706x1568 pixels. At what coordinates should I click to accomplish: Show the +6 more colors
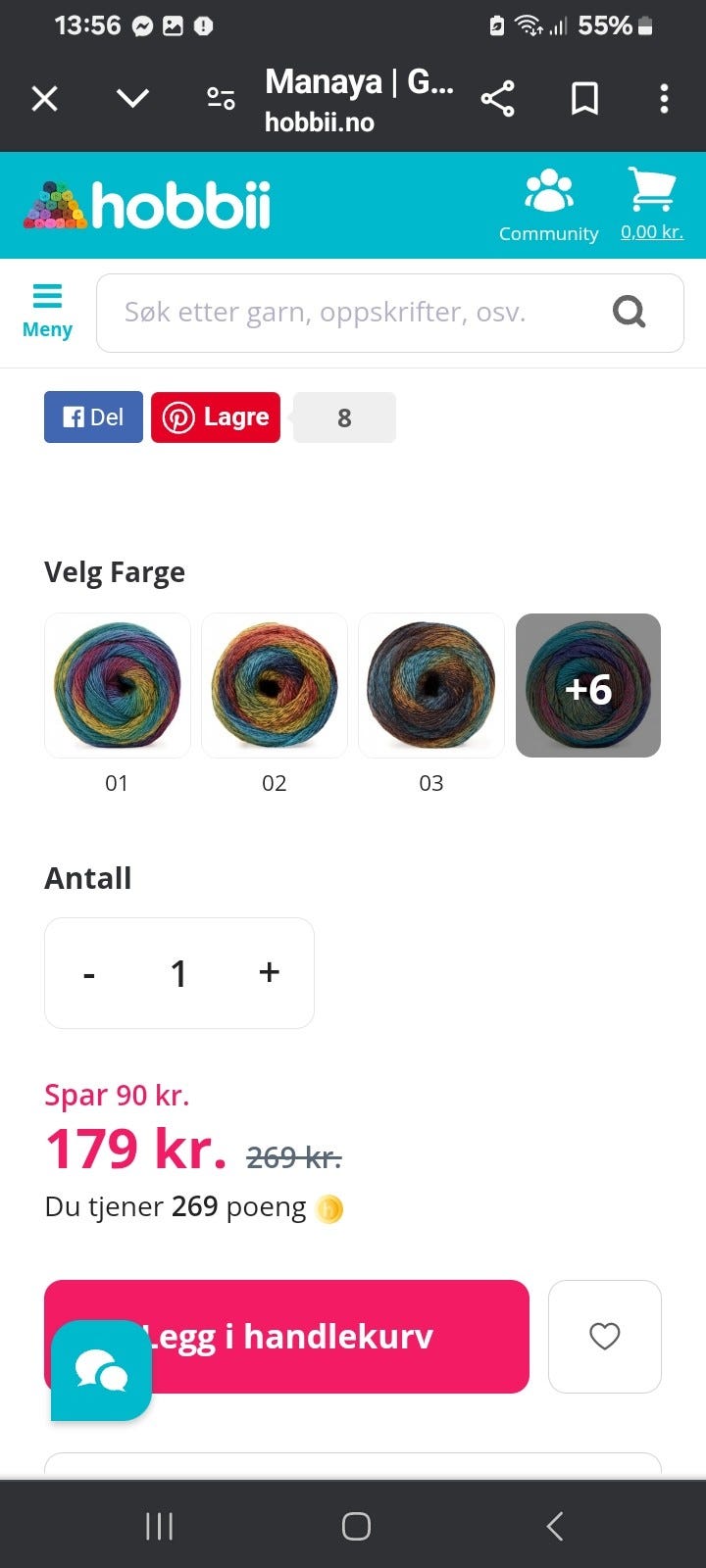(x=588, y=685)
